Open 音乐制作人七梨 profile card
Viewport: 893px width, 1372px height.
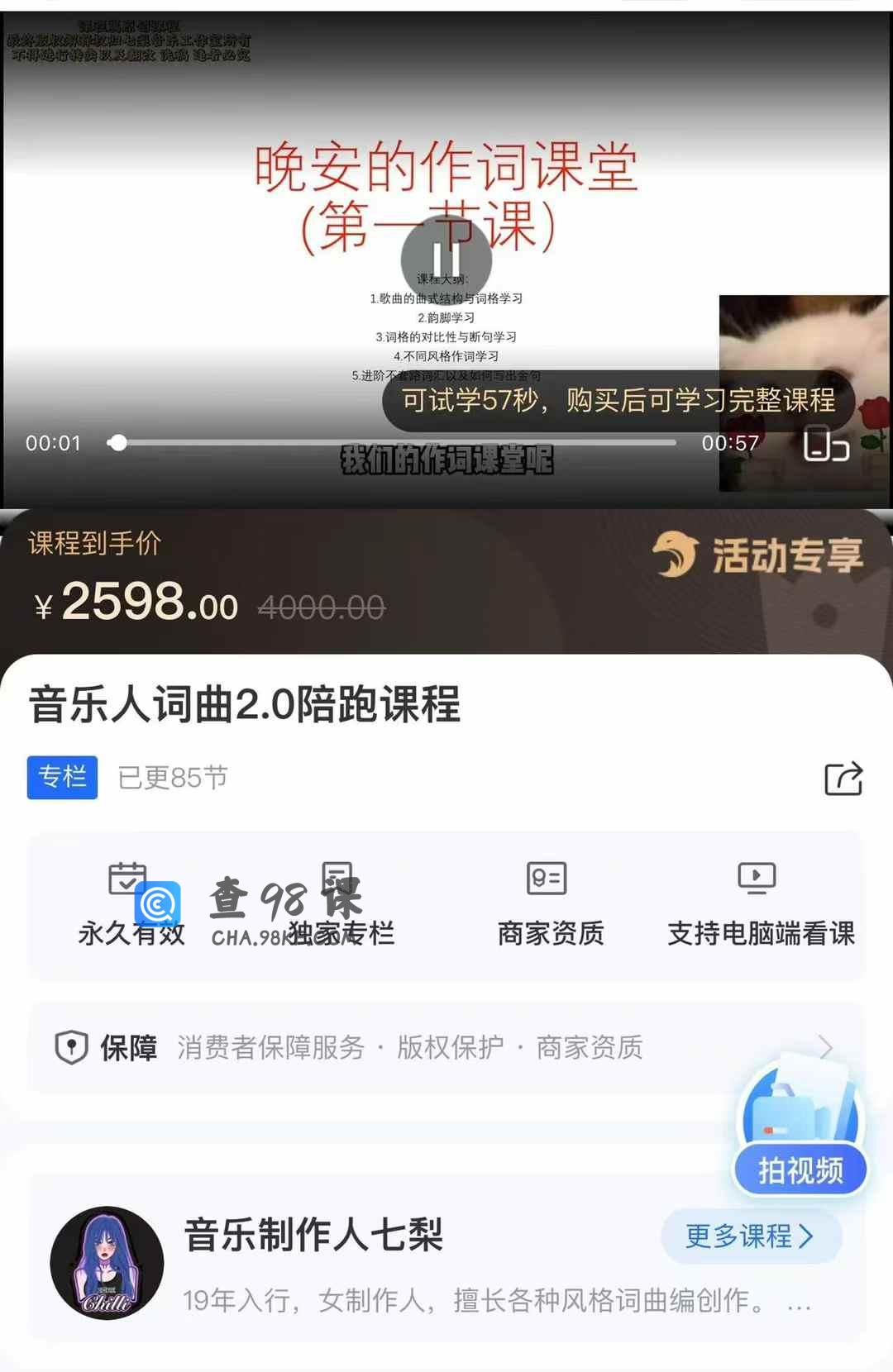click(314, 1236)
